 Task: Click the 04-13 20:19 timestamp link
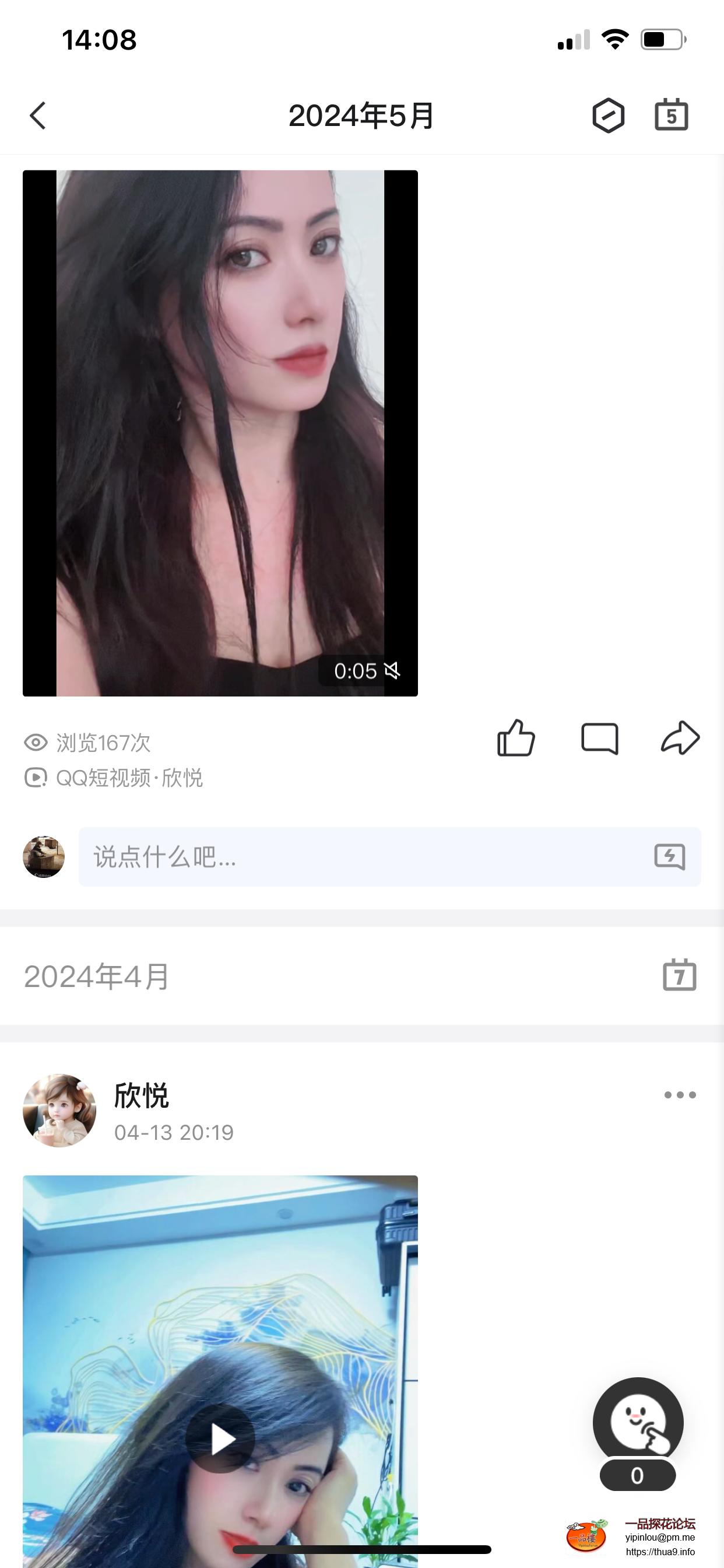173,1132
